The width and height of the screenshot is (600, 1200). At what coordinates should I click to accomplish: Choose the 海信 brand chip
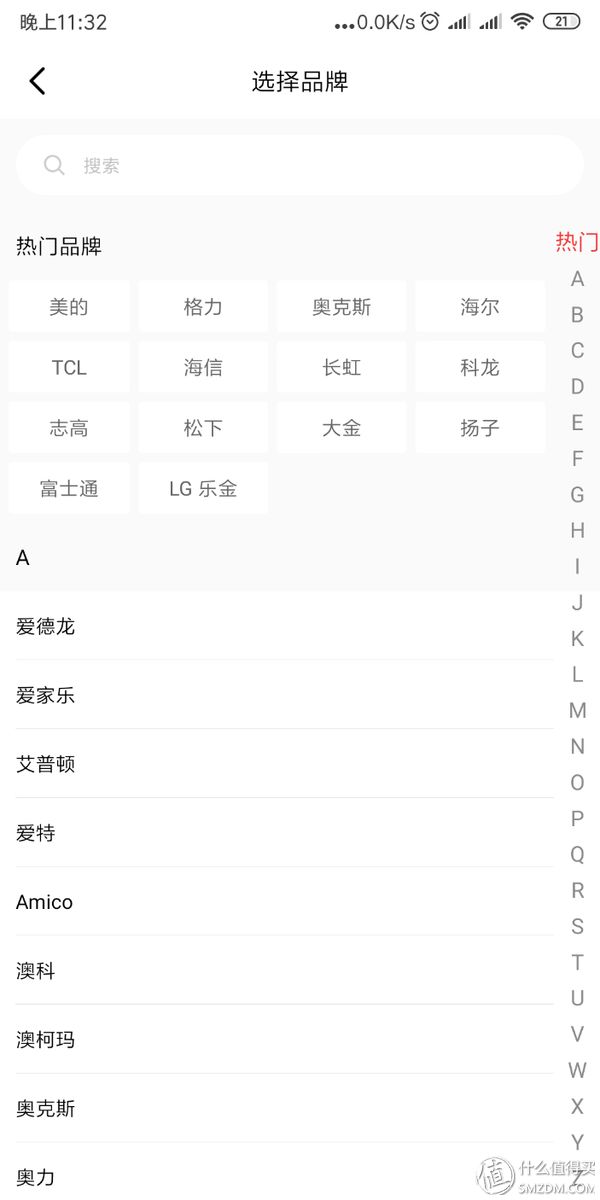click(203, 367)
